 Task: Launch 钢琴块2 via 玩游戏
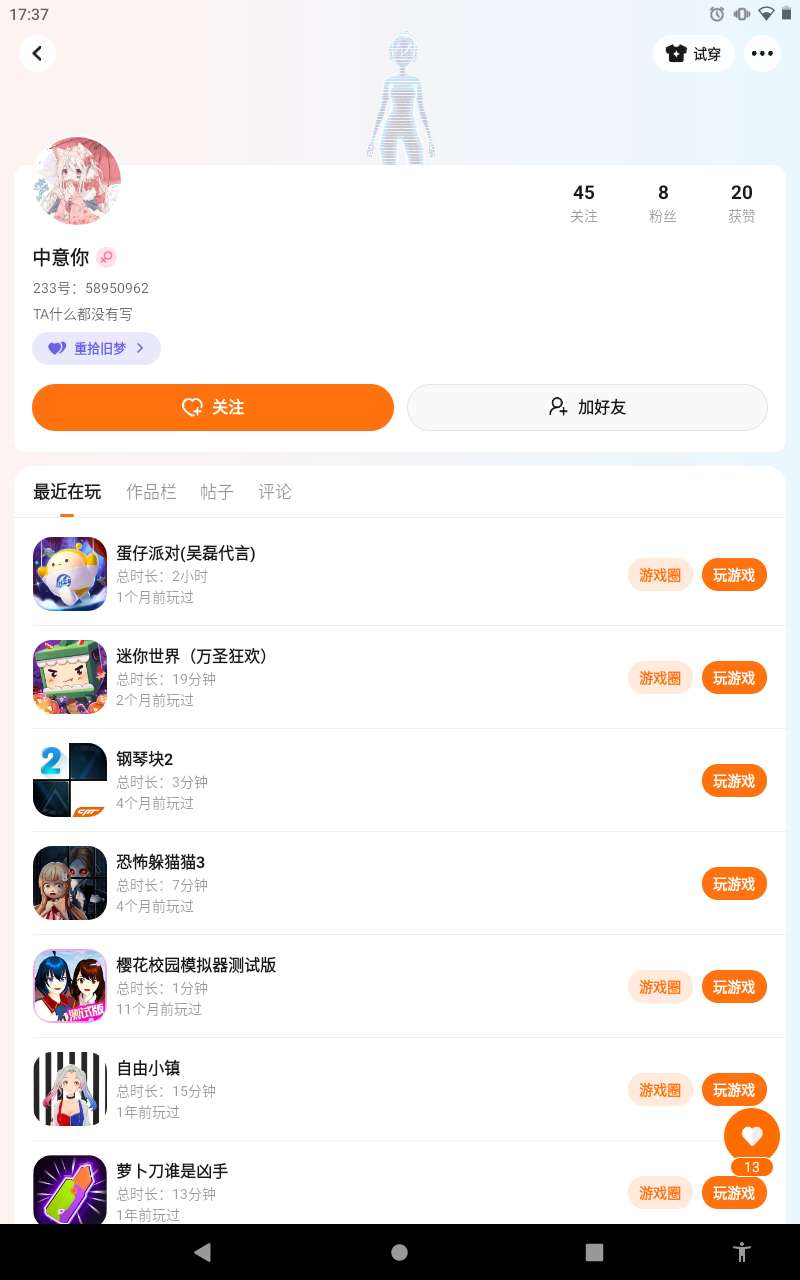pos(734,781)
